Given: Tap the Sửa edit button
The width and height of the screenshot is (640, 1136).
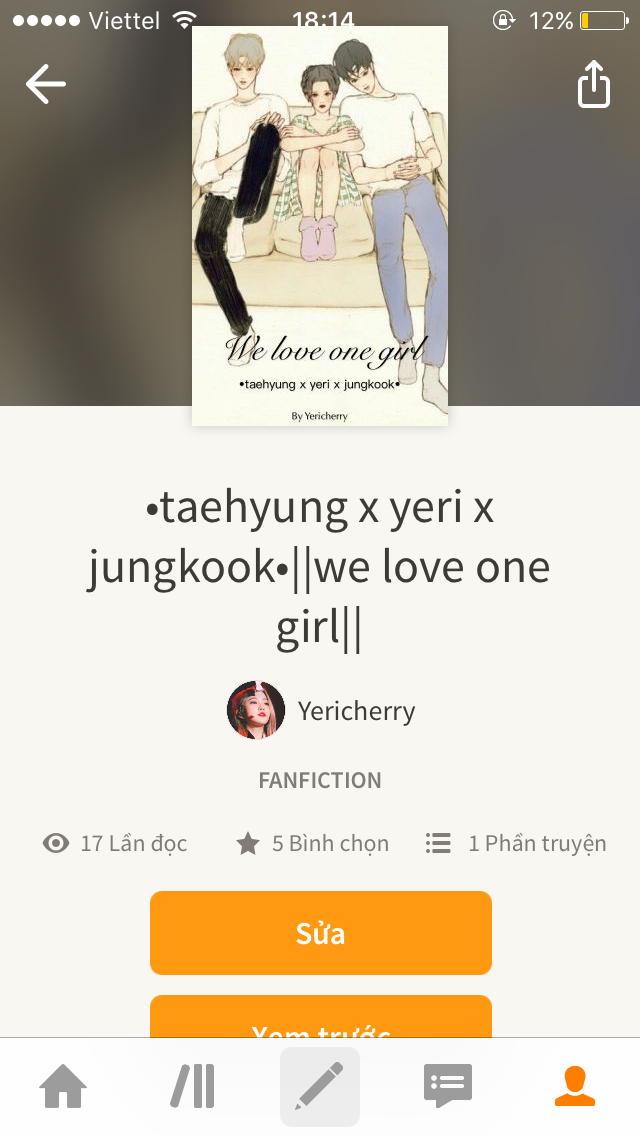Looking at the screenshot, I should point(321,933).
